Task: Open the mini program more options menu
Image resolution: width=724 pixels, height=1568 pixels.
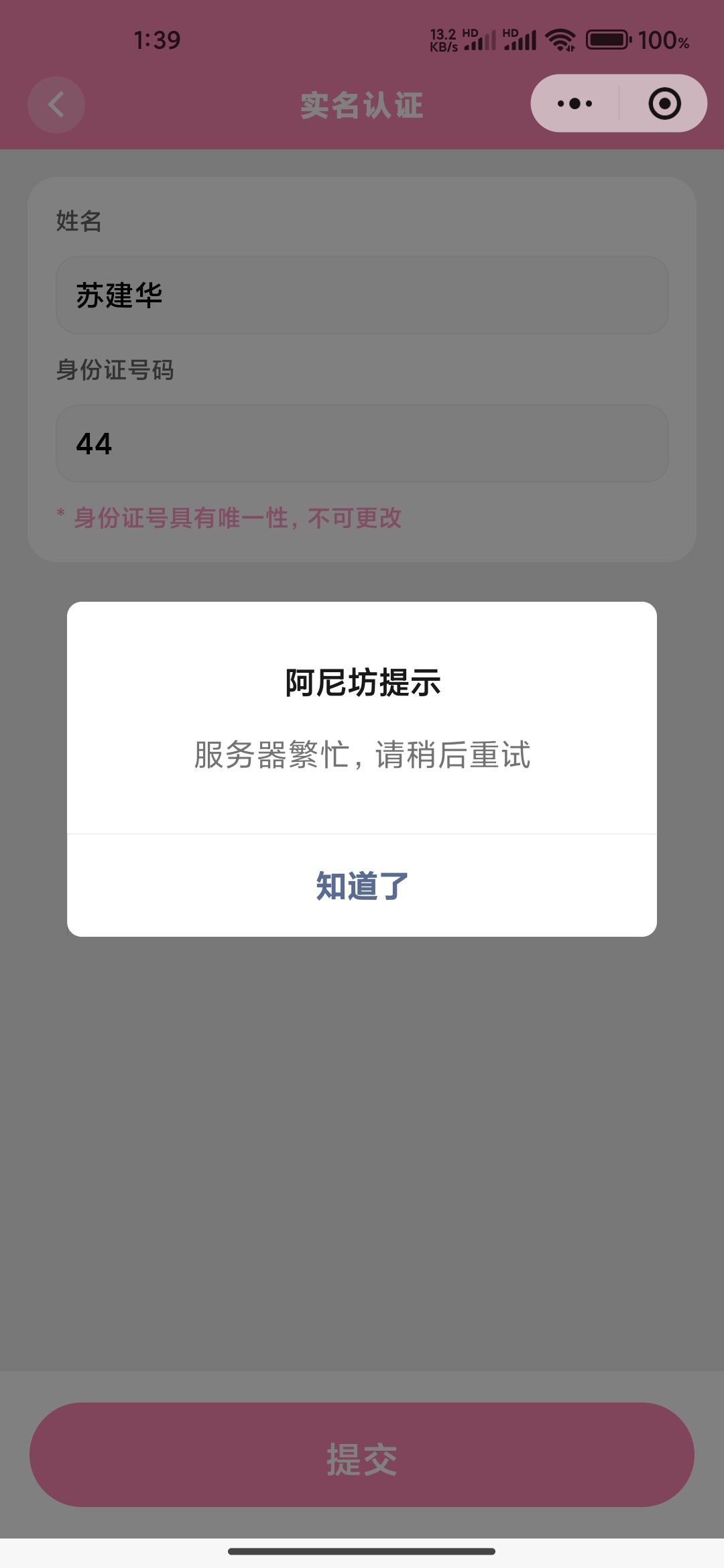Action: [575, 104]
